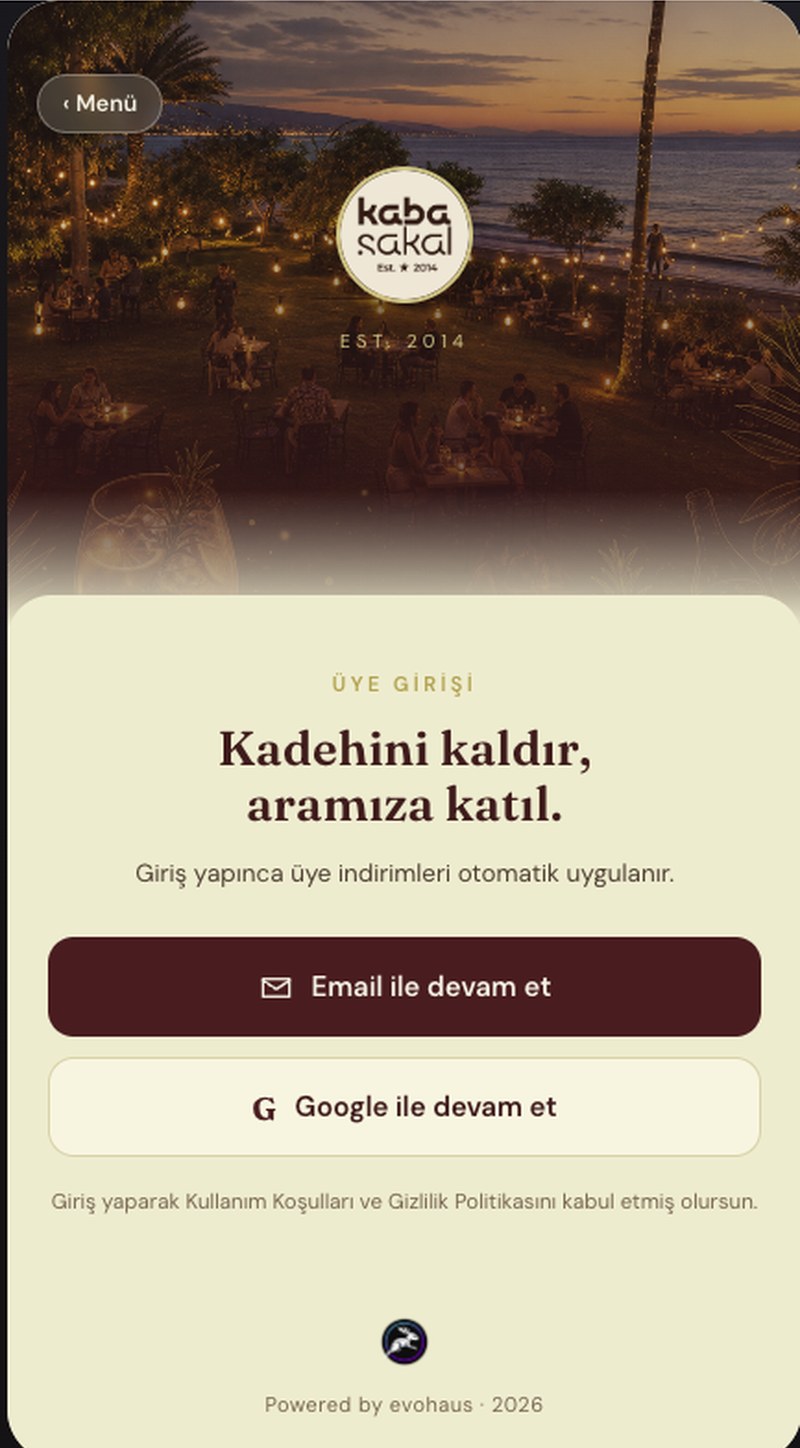Go back to Menü
The height and width of the screenshot is (1448, 800).
(99, 103)
